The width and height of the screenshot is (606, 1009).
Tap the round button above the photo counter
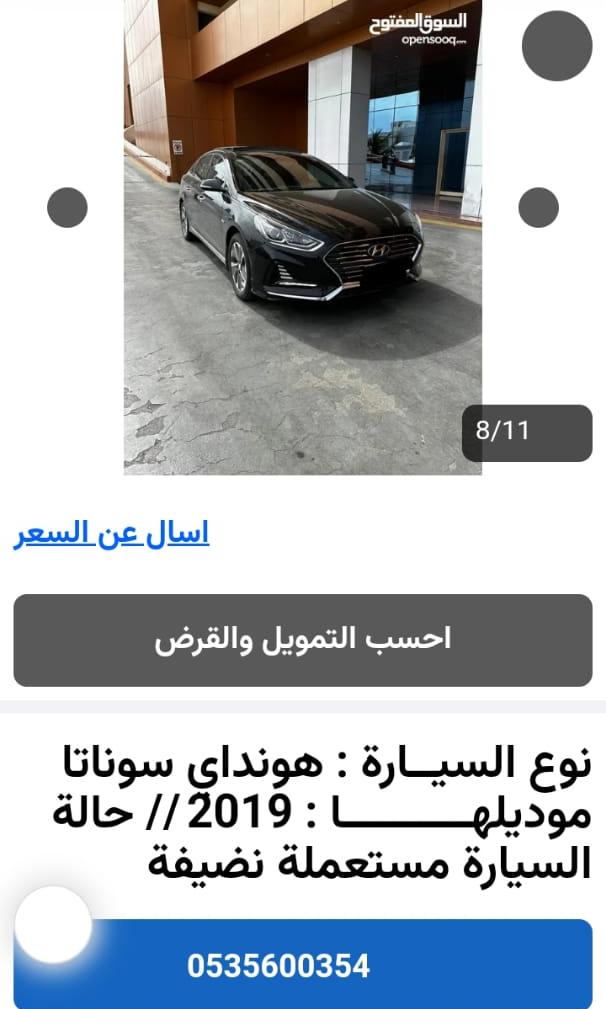tap(557, 46)
